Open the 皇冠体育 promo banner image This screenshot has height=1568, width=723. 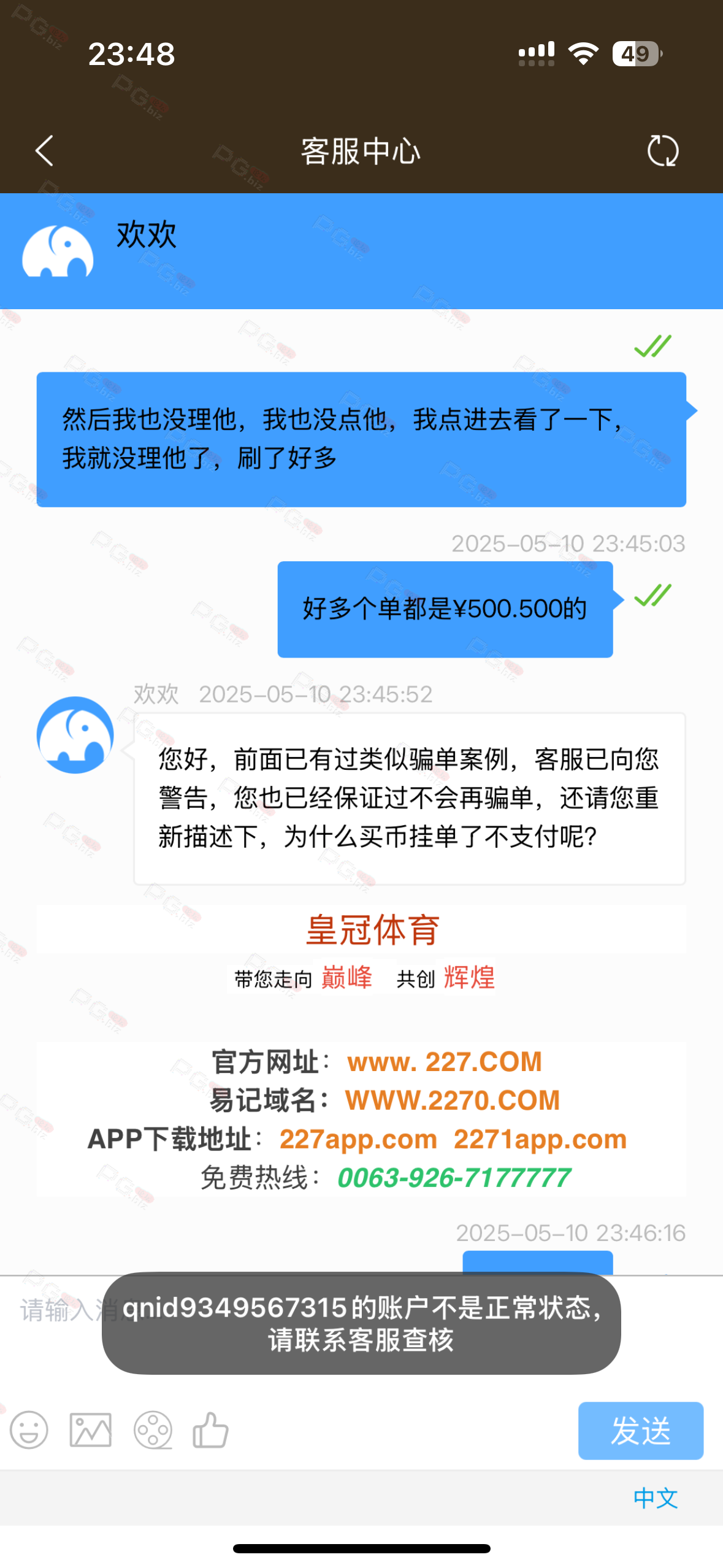(361, 1050)
